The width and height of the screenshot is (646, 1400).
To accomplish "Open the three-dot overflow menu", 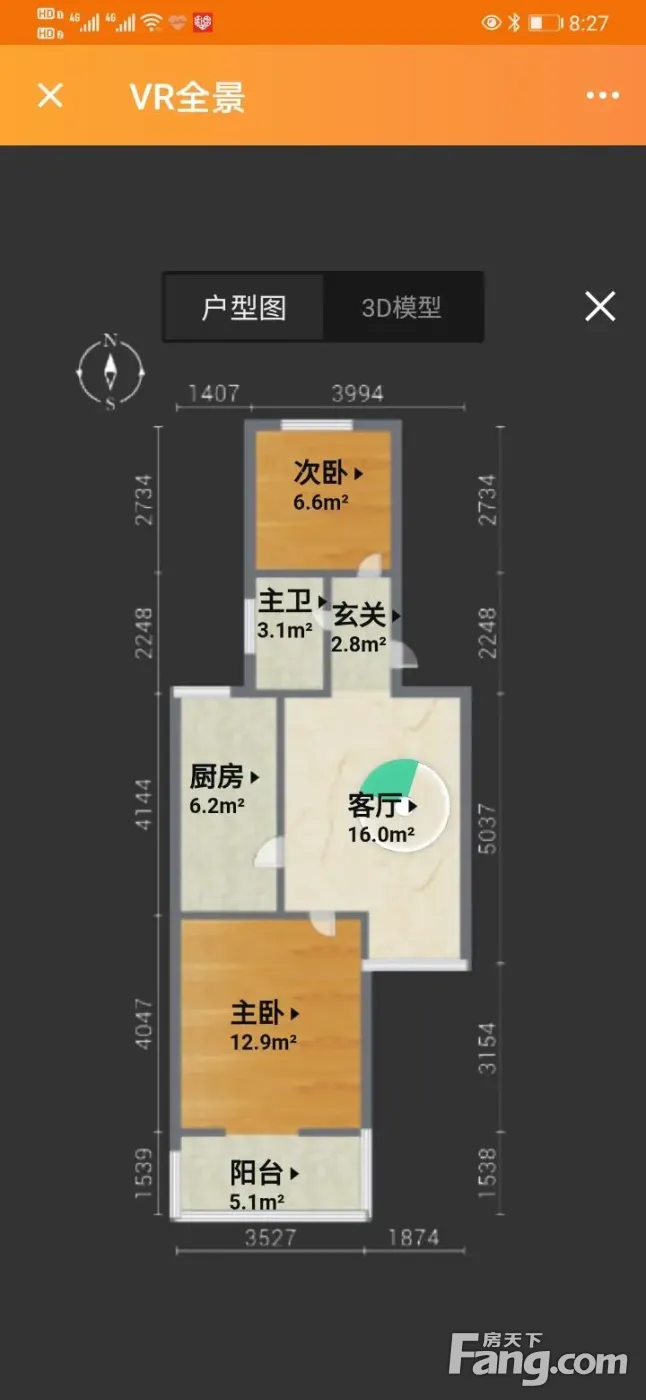I will [602, 96].
